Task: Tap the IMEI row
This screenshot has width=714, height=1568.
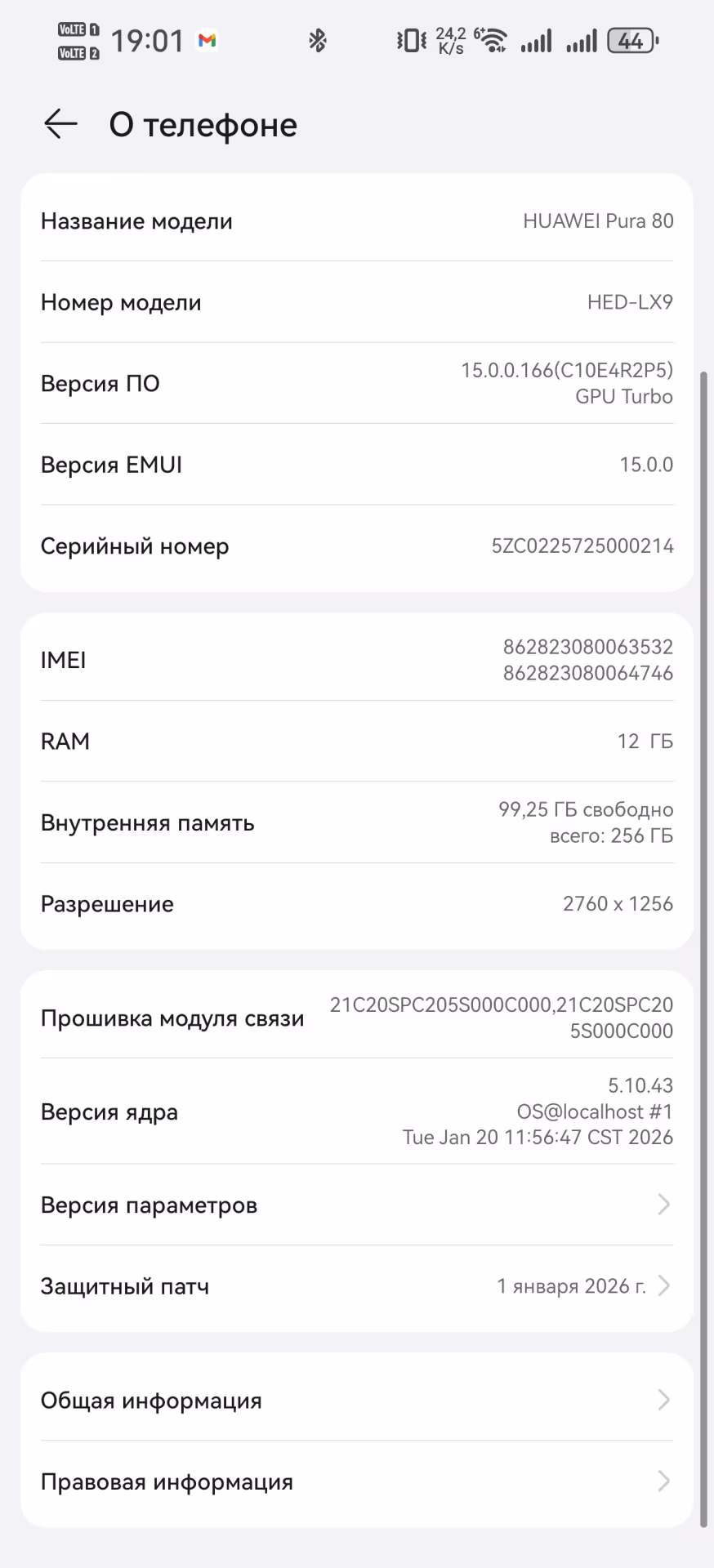Action: (x=357, y=659)
